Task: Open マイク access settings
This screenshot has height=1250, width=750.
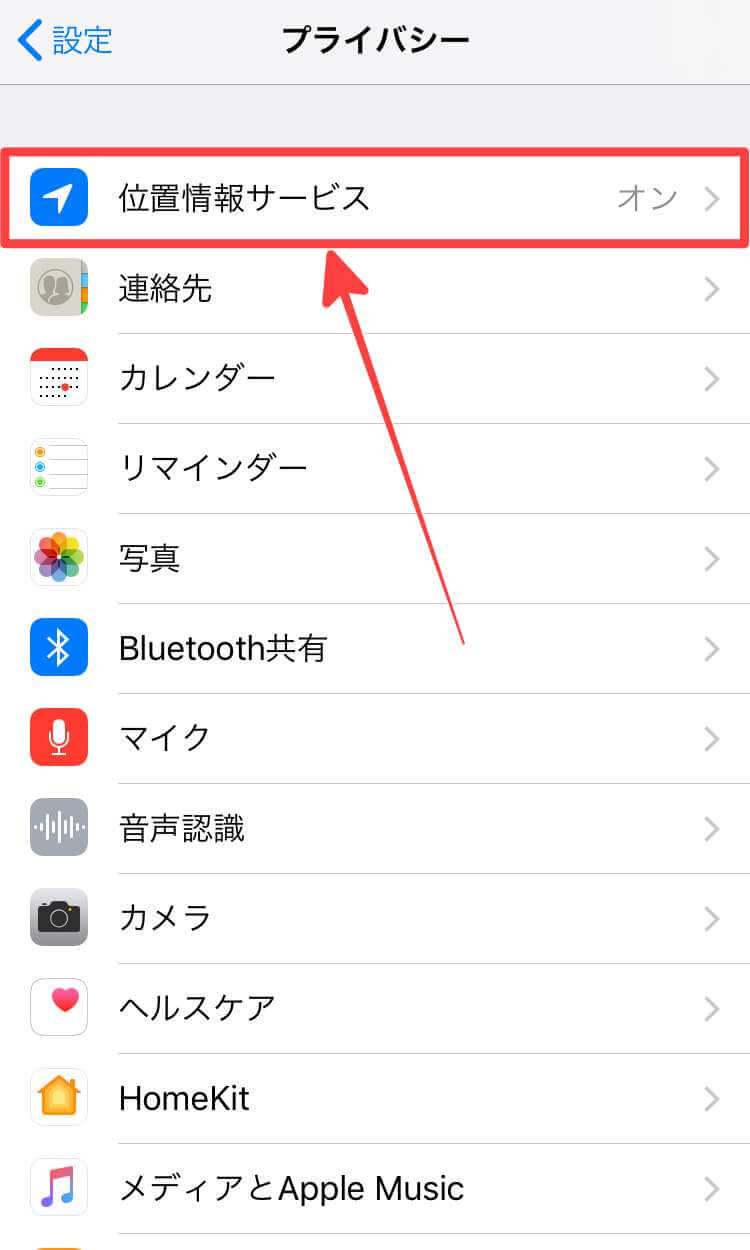Action: point(375,738)
